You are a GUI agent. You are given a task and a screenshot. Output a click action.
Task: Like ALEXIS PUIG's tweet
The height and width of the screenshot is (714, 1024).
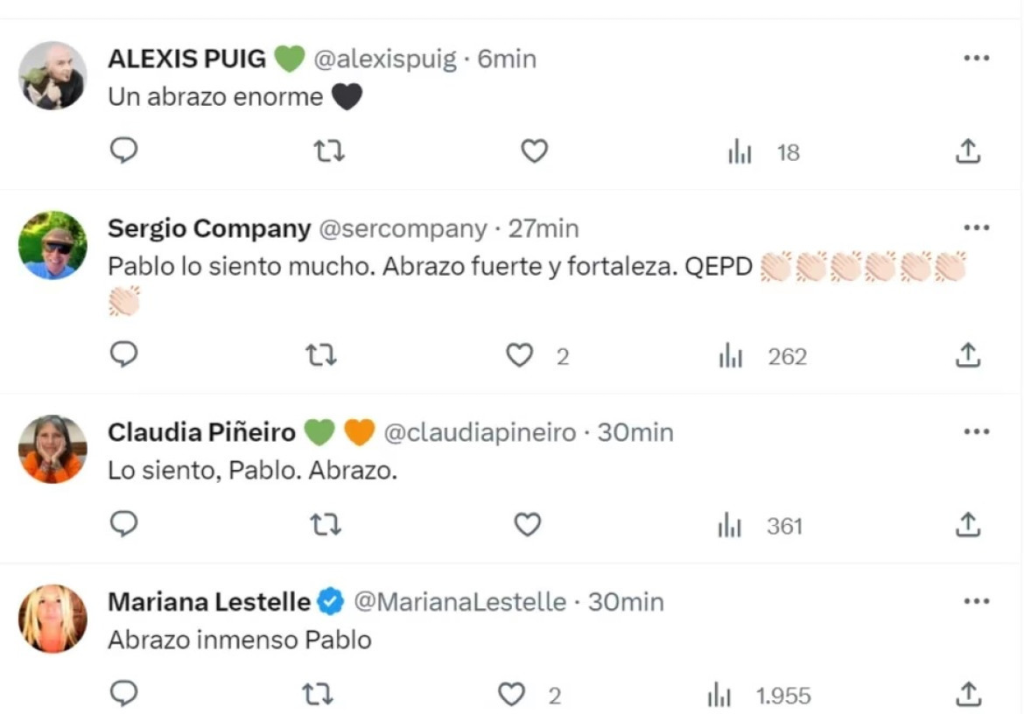tap(535, 151)
